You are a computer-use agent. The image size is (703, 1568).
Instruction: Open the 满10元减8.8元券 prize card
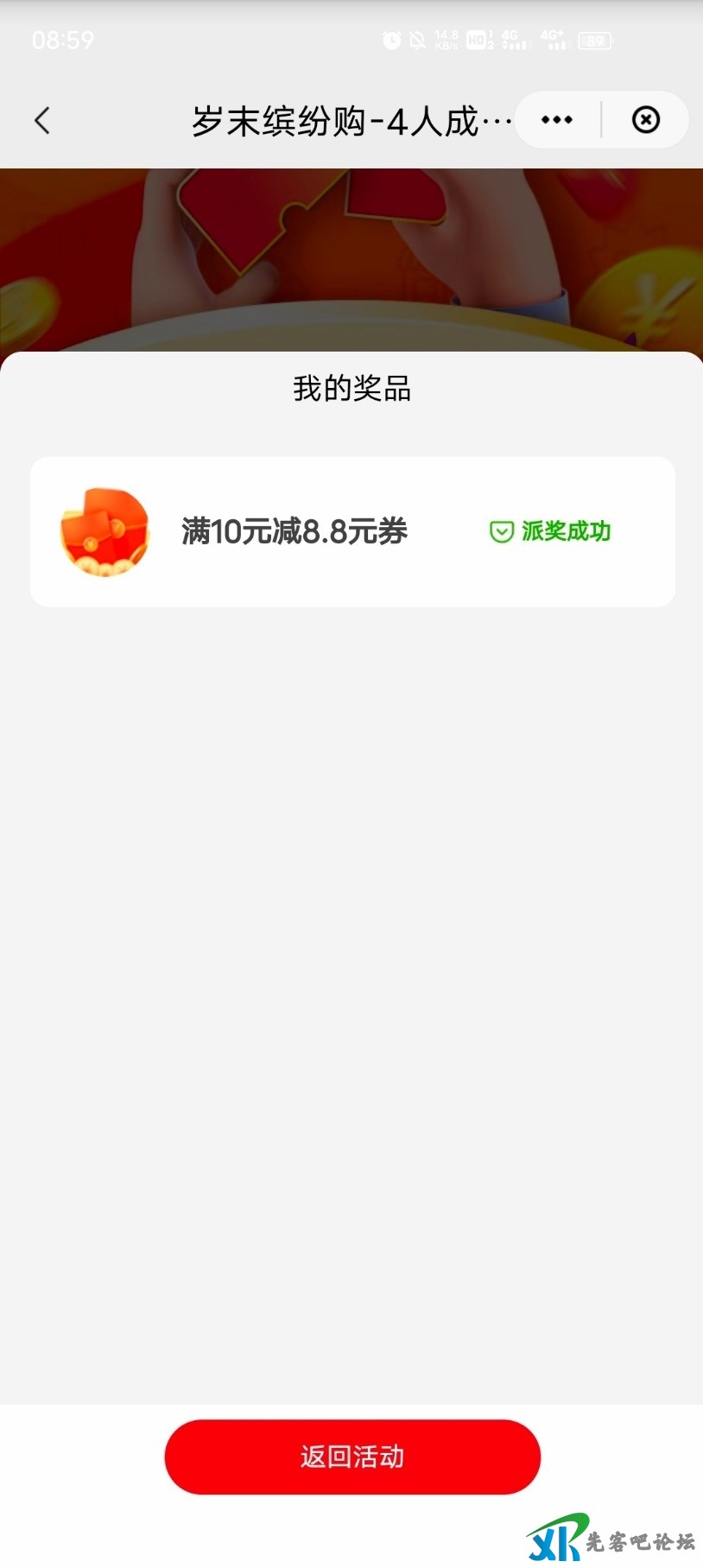352,531
